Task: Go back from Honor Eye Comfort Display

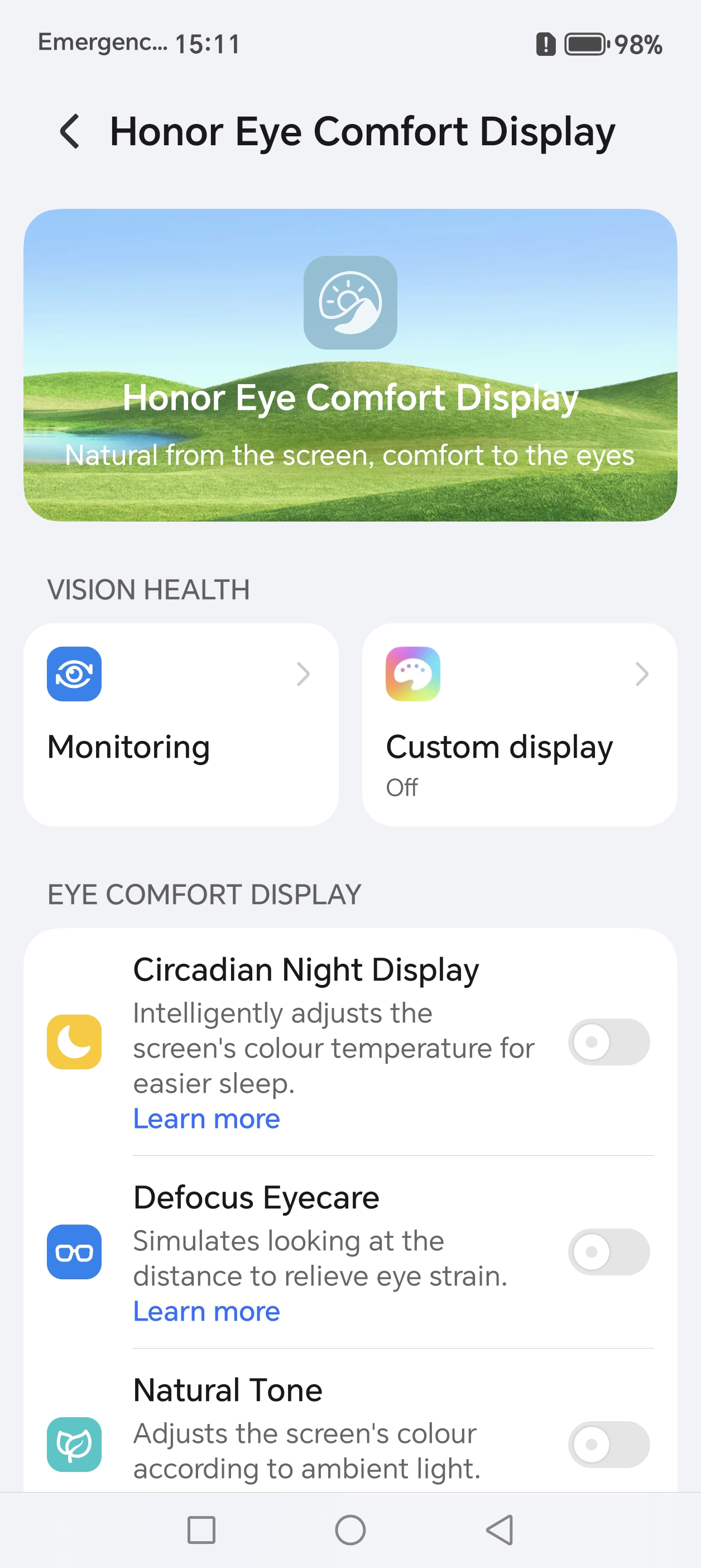Action: pos(70,131)
